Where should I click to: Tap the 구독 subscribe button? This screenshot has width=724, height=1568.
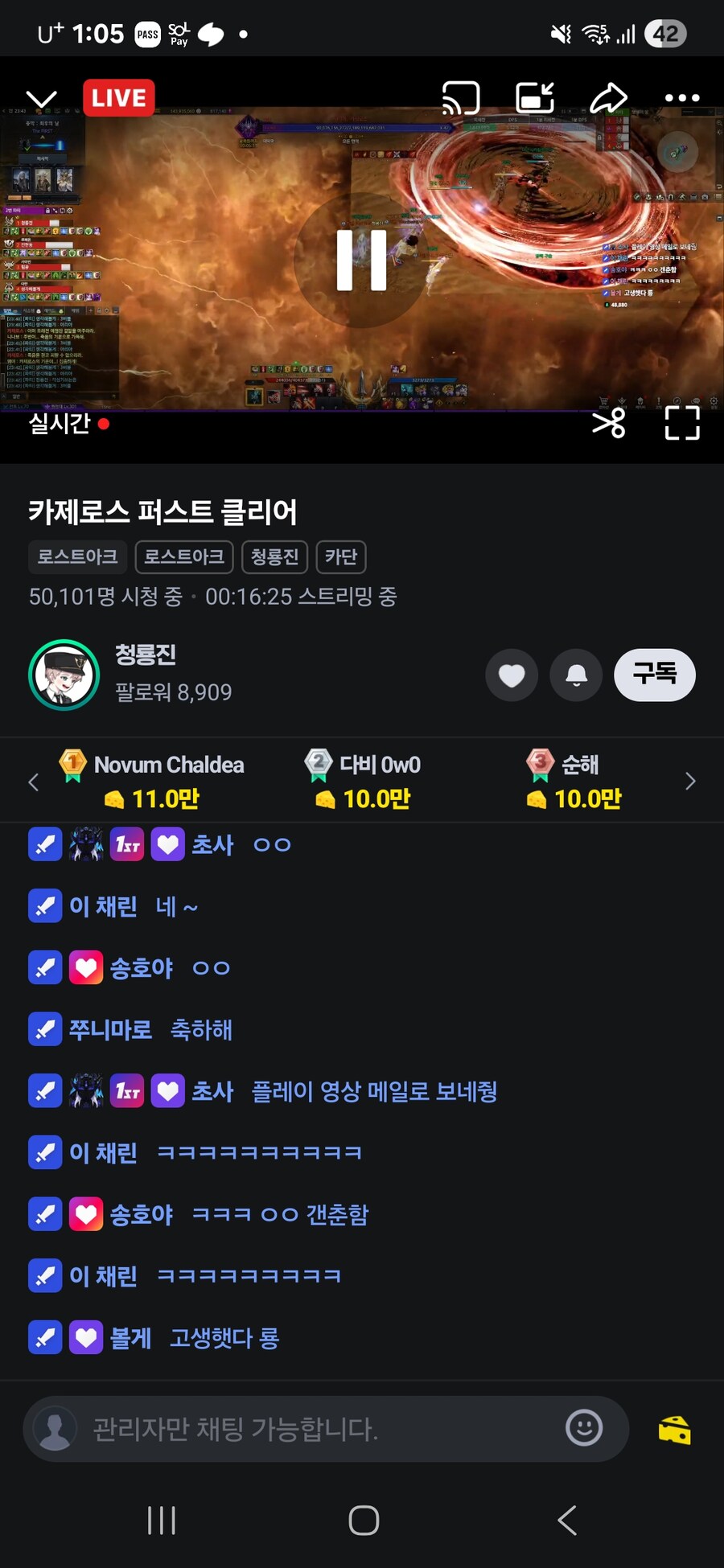[x=655, y=675]
